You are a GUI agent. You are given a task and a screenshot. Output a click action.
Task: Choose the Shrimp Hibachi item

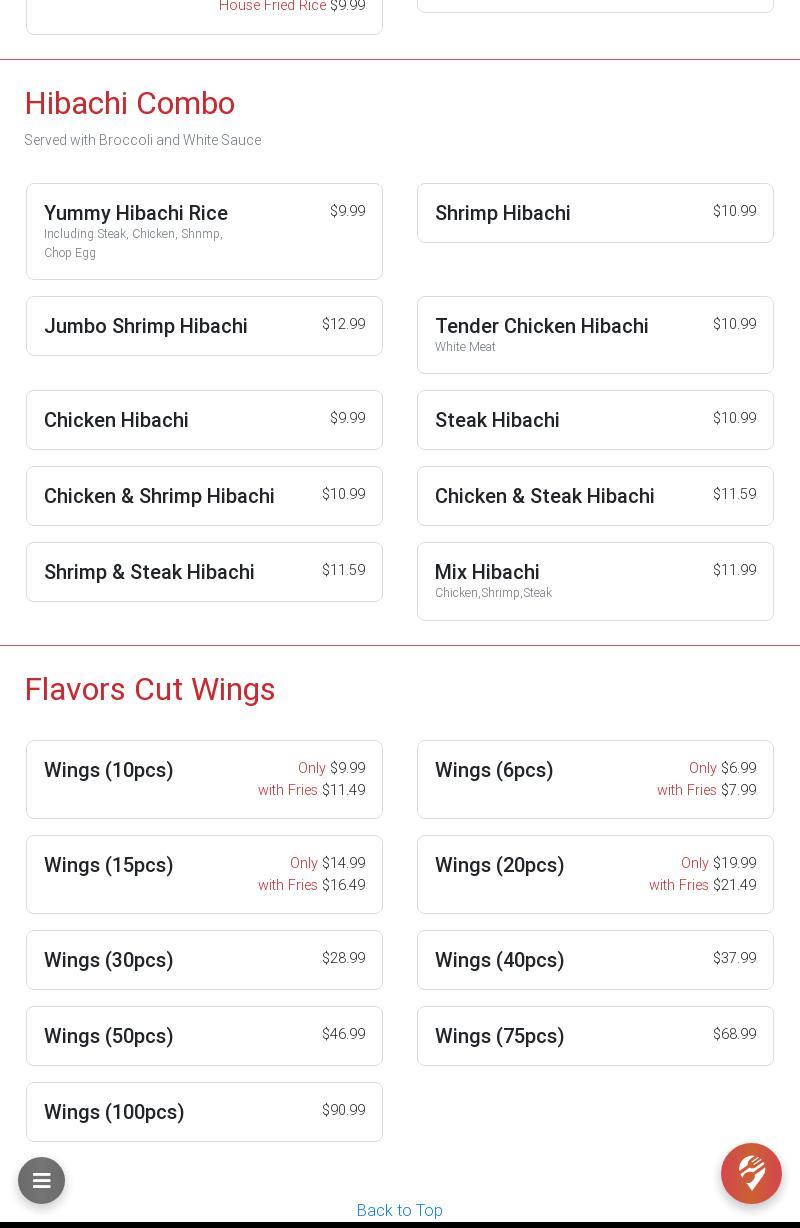pos(595,213)
